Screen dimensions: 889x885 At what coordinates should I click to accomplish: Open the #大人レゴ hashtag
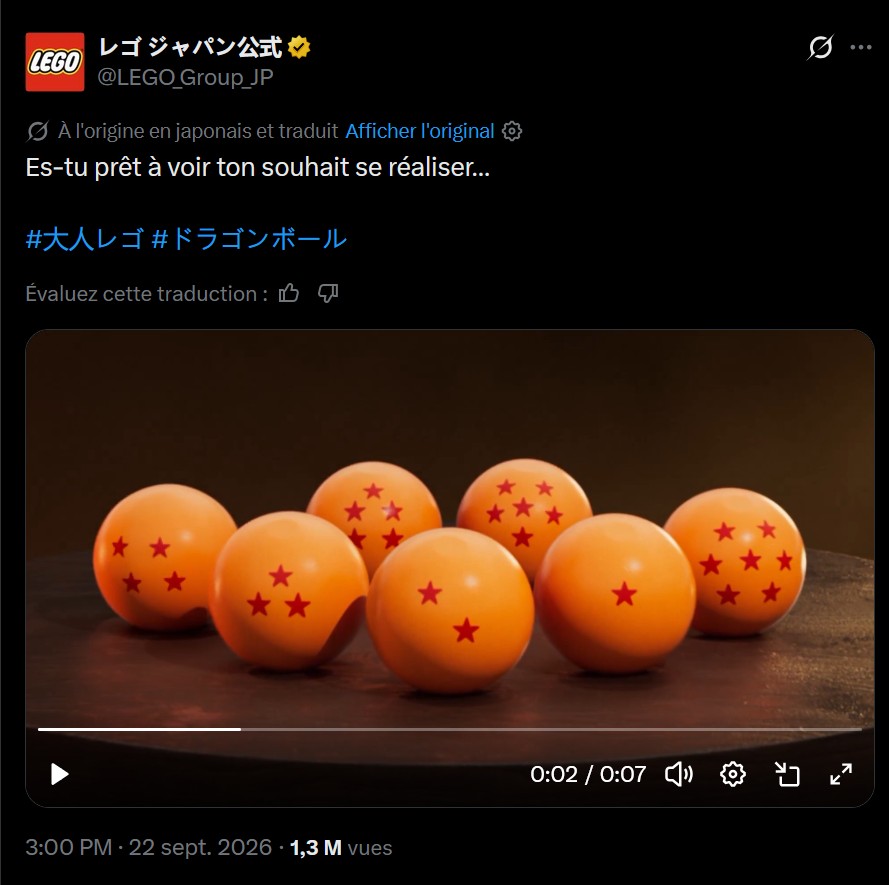tap(84, 238)
